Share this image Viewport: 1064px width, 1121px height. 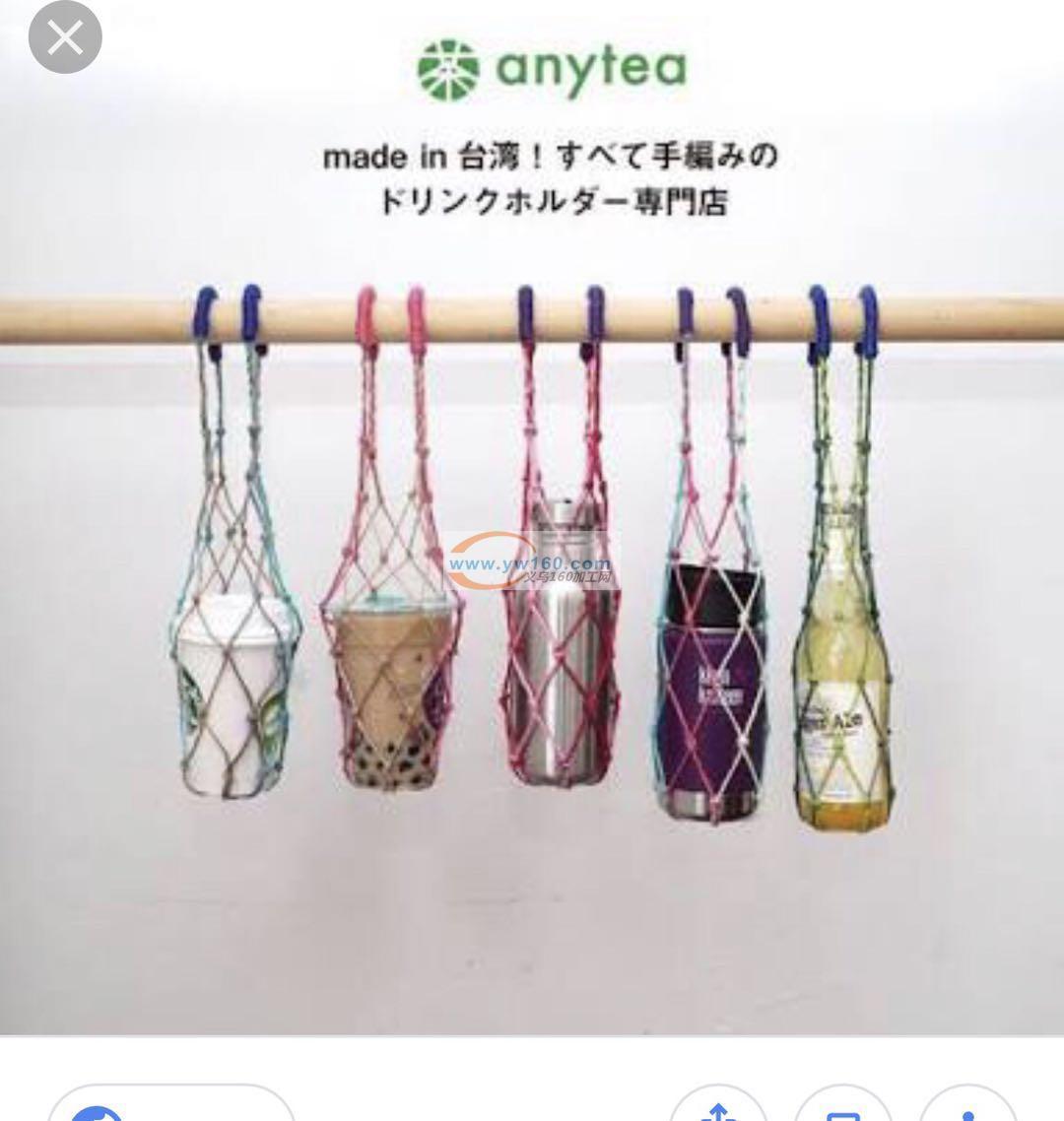[718, 1109]
